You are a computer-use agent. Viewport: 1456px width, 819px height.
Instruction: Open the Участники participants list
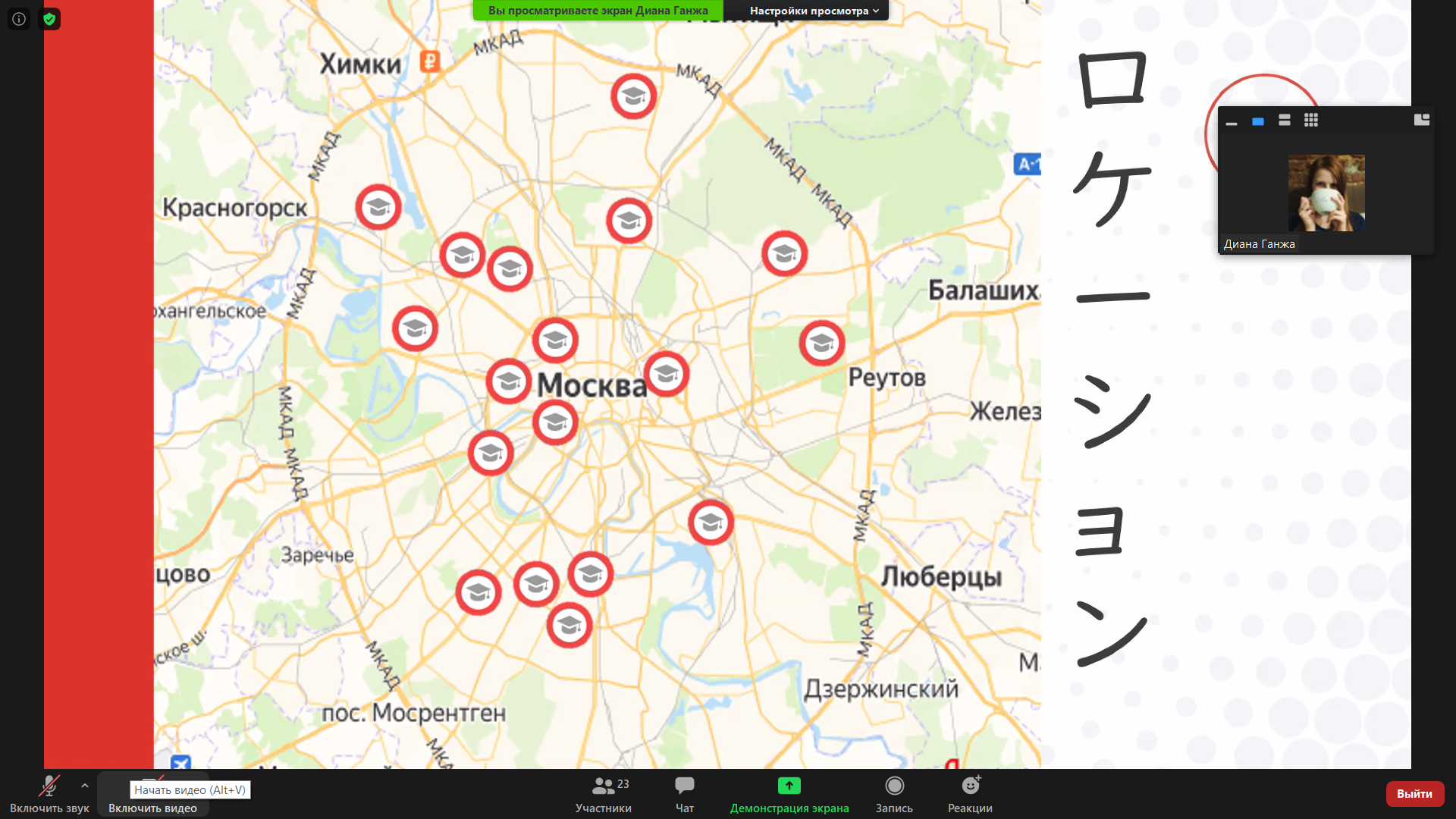604,793
